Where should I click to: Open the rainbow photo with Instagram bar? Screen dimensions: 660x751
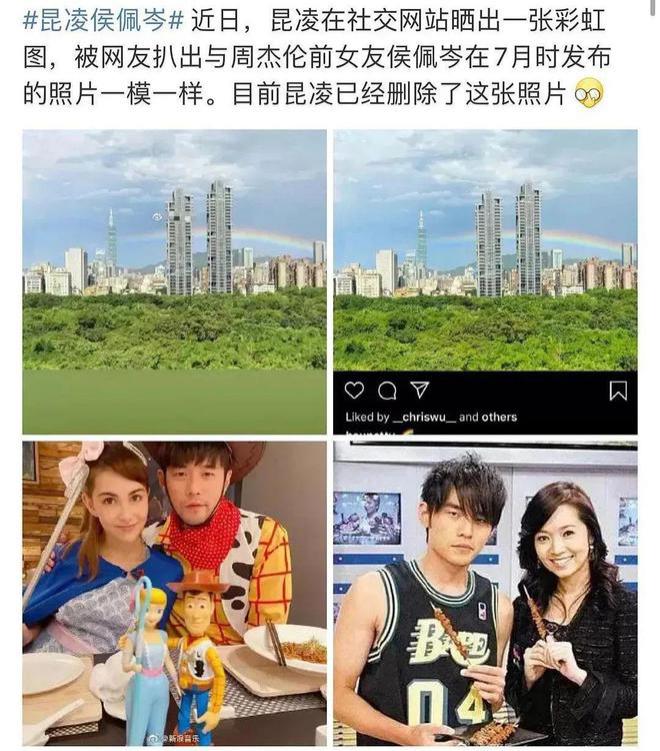pos(485,282)
